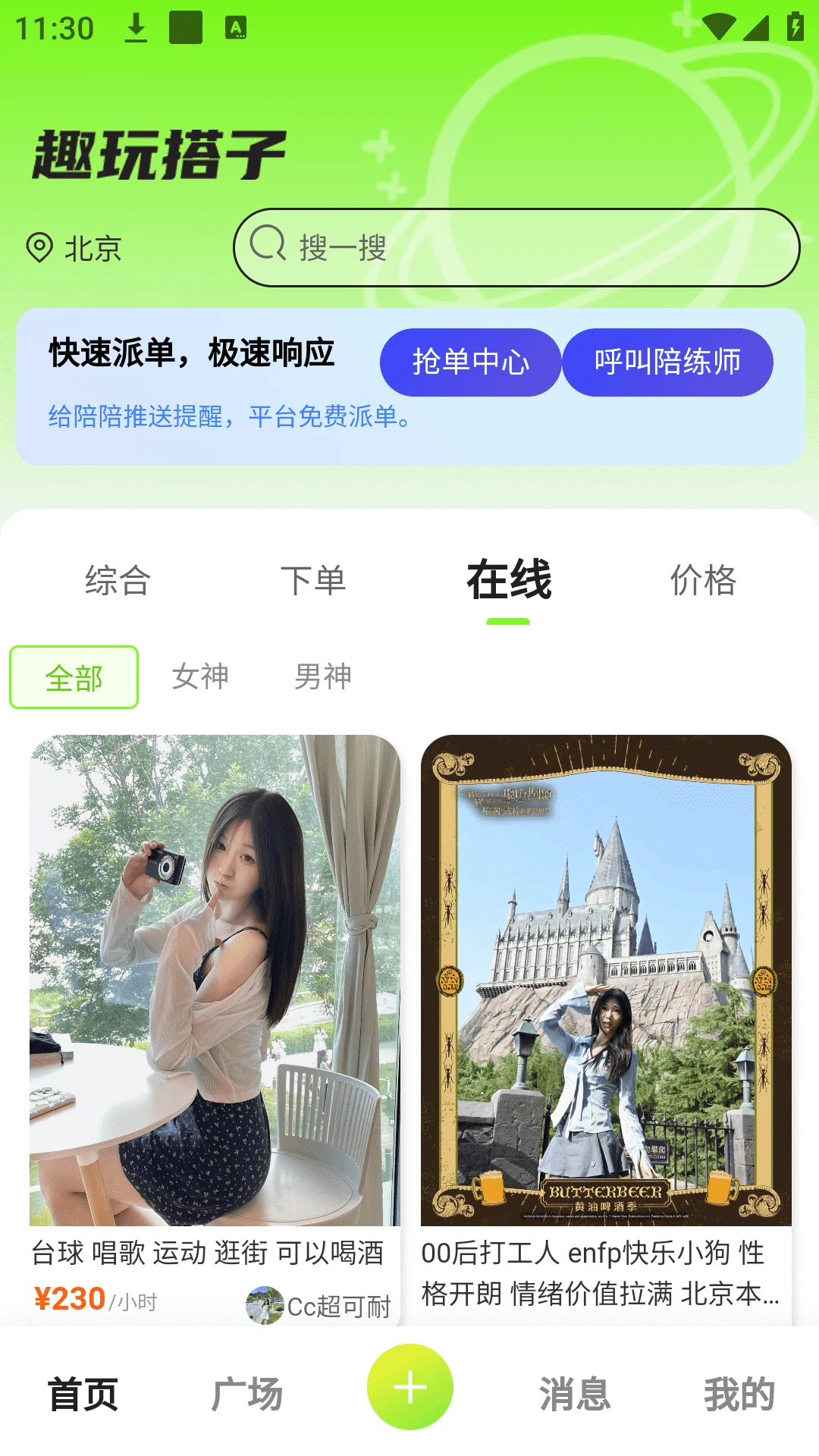Select the 在线 tab
The height and width of the screenshot is (1456, 819).
(509, 581)
